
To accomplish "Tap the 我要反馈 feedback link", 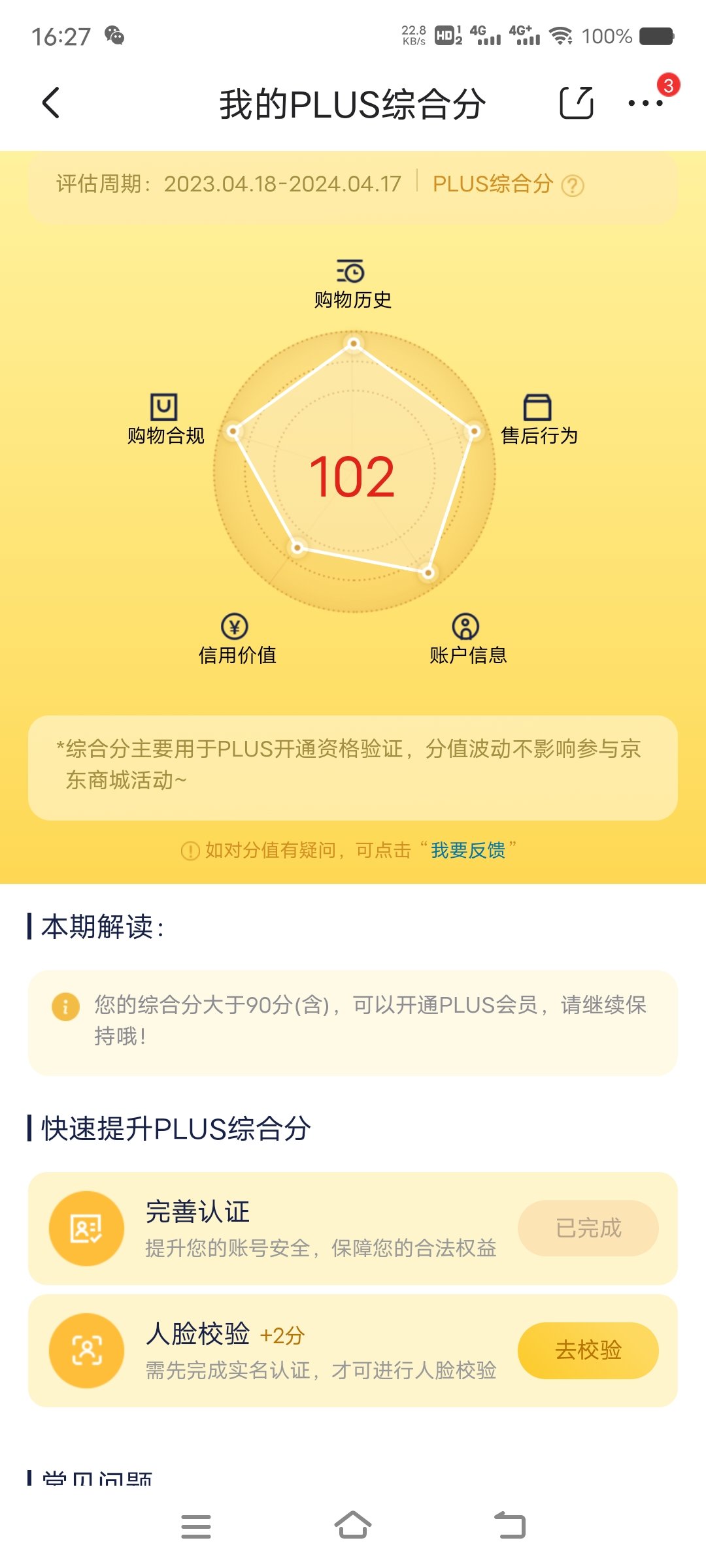I will pos(468,850).
